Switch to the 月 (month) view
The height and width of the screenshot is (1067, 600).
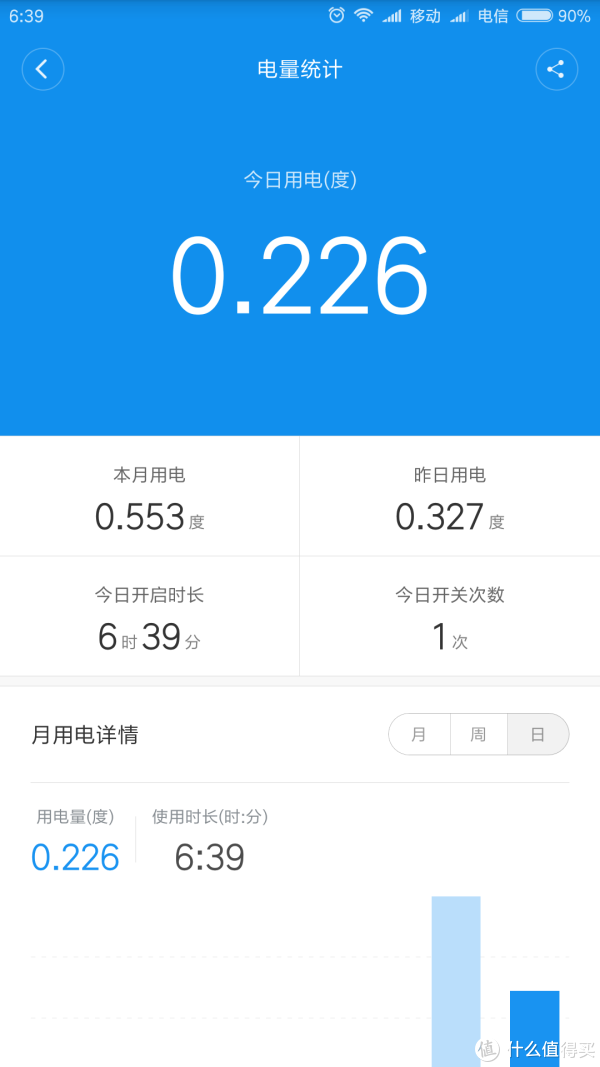pos(419,734)
